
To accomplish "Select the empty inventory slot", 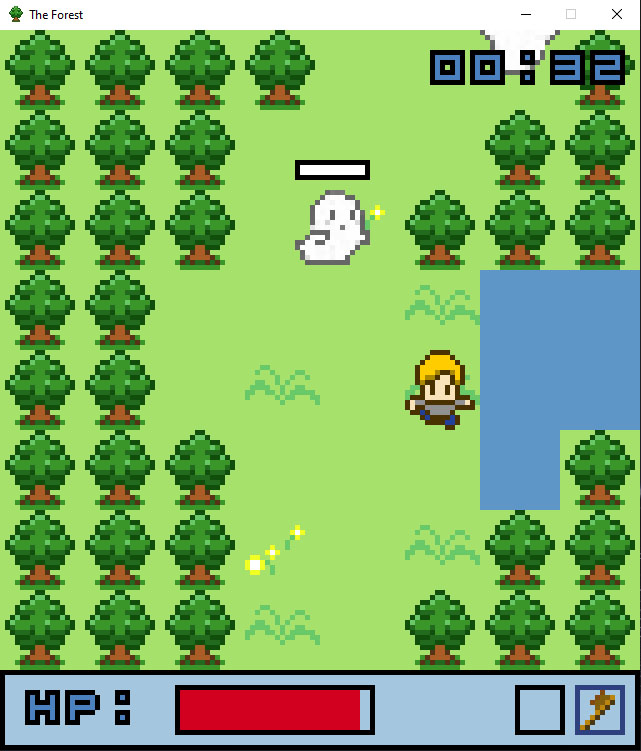I will (x=540, y=710).
